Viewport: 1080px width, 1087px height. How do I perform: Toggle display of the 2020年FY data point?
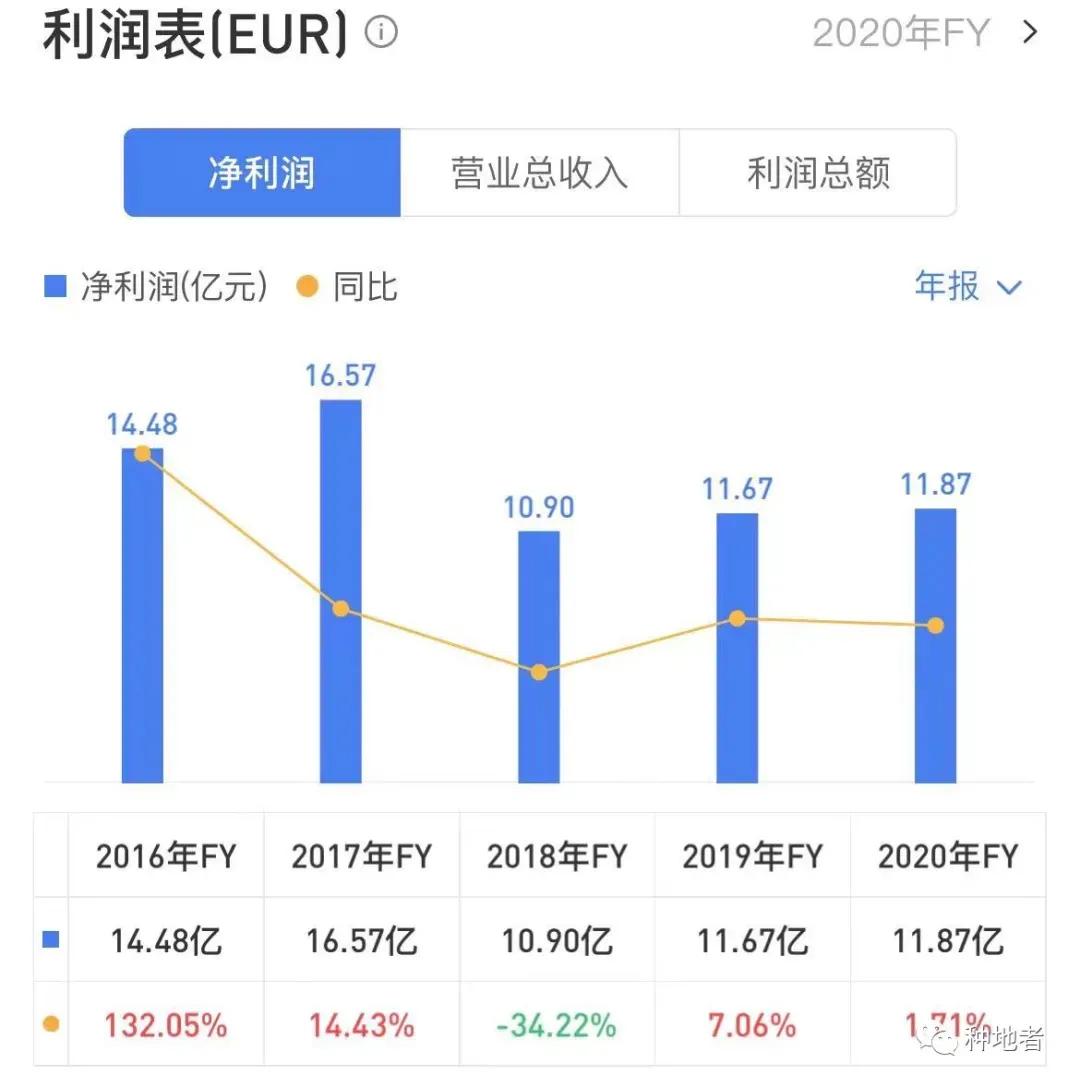click(934, 625)
